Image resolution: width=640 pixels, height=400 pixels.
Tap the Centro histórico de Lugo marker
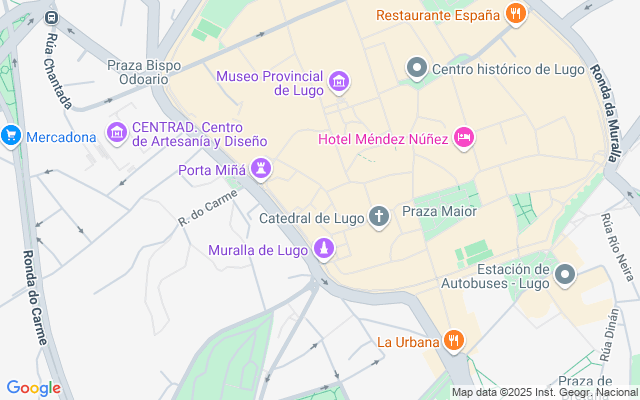[417, 68]
